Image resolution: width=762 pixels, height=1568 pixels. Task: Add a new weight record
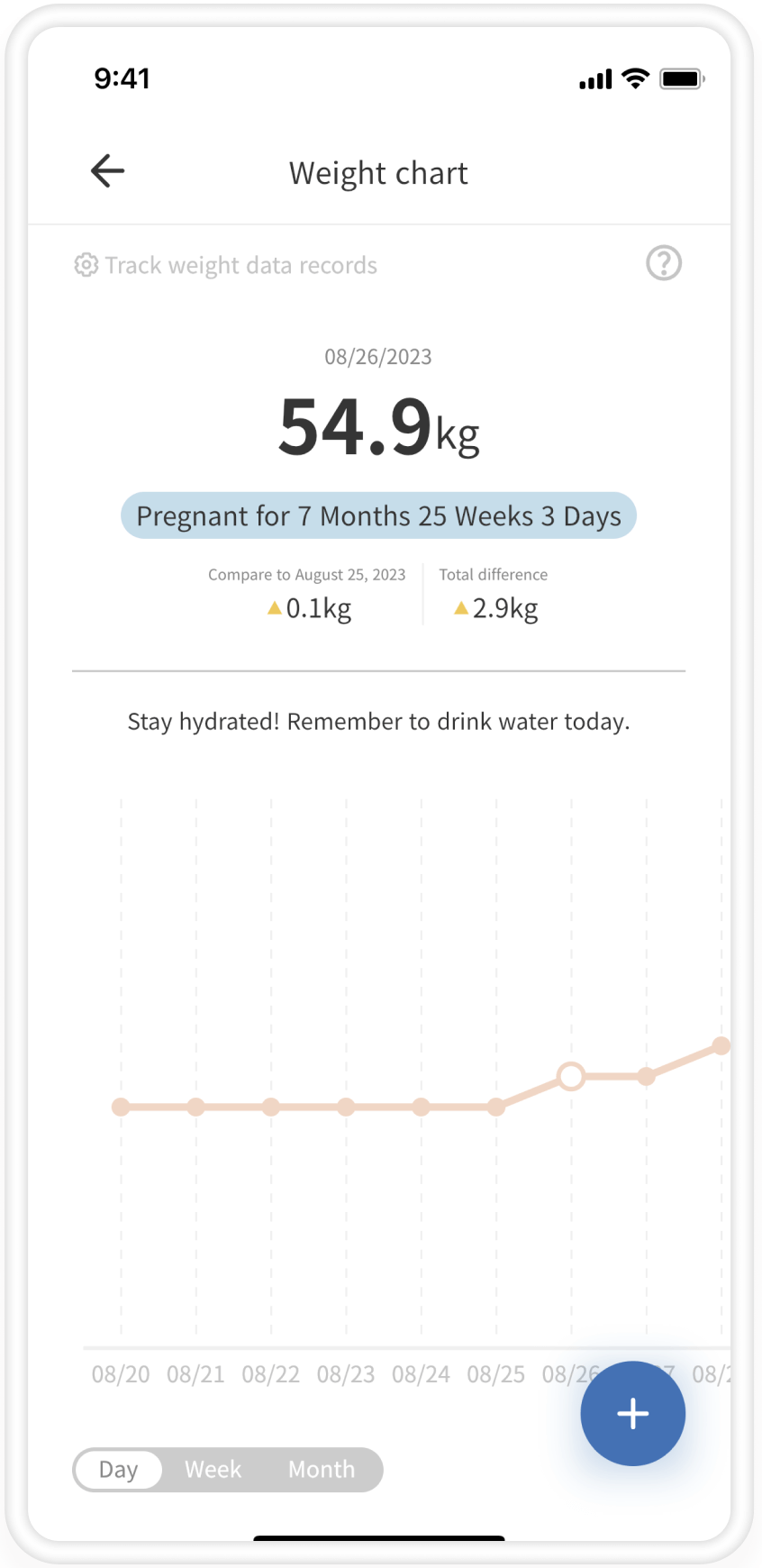[x=632, y=1413]
